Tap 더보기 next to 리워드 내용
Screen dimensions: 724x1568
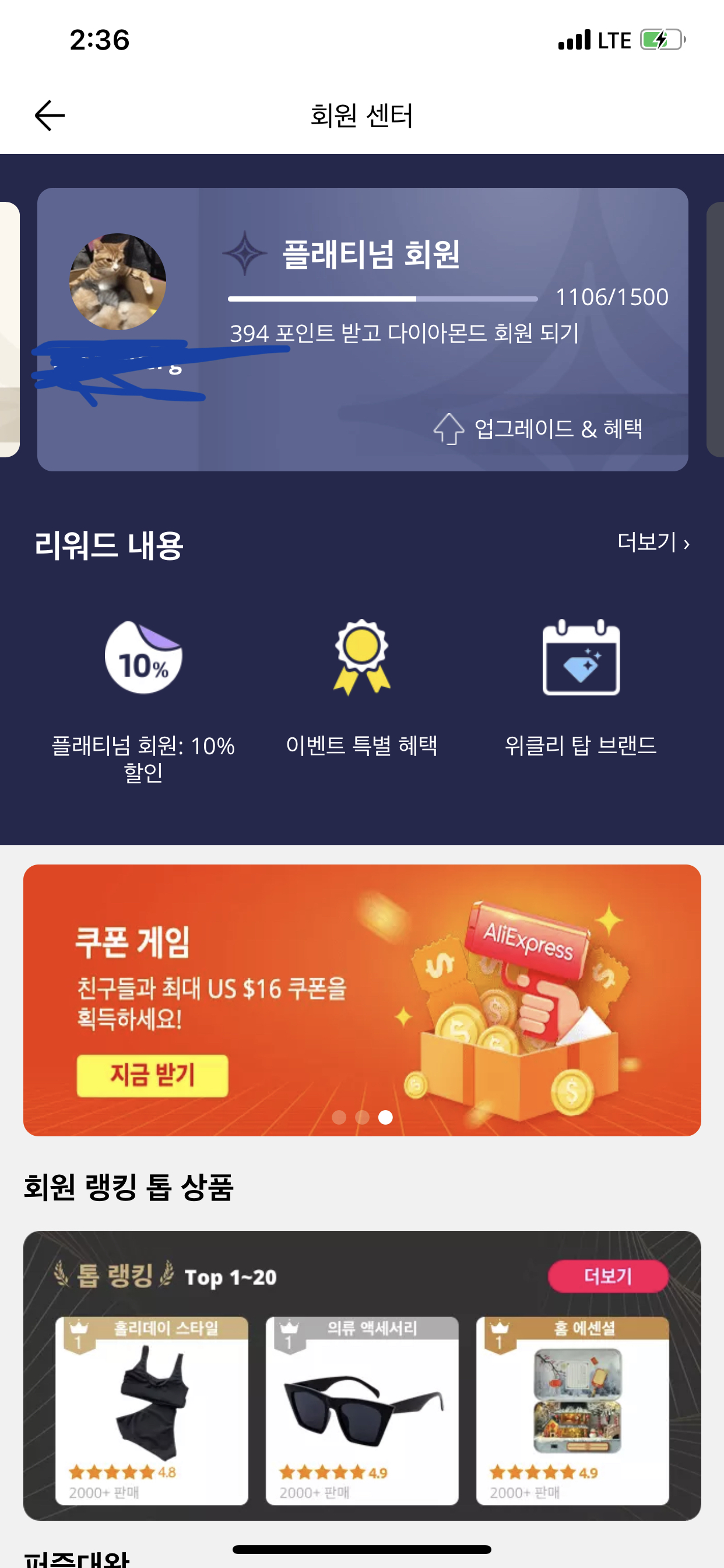click(653, 542)
